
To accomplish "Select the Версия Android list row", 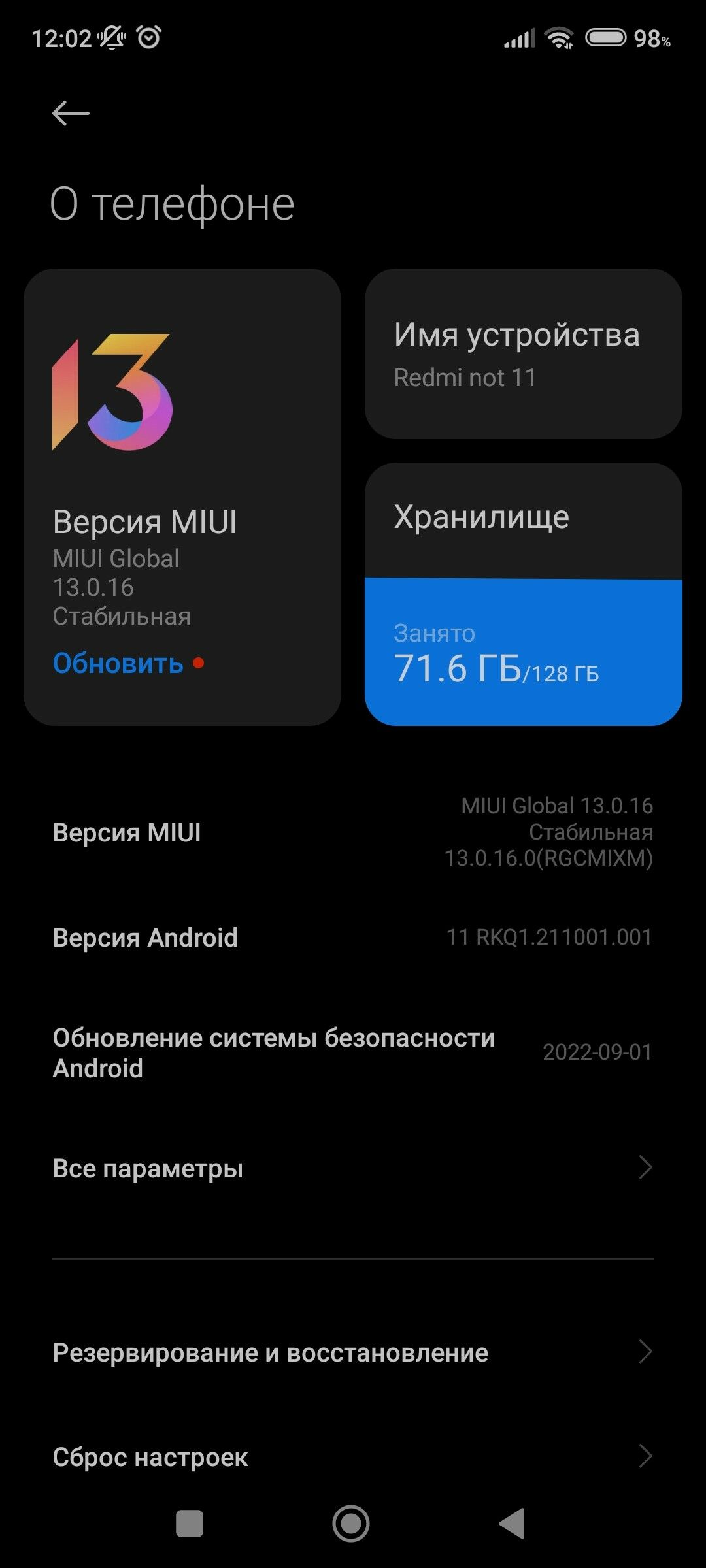I will tap(353, 937).
